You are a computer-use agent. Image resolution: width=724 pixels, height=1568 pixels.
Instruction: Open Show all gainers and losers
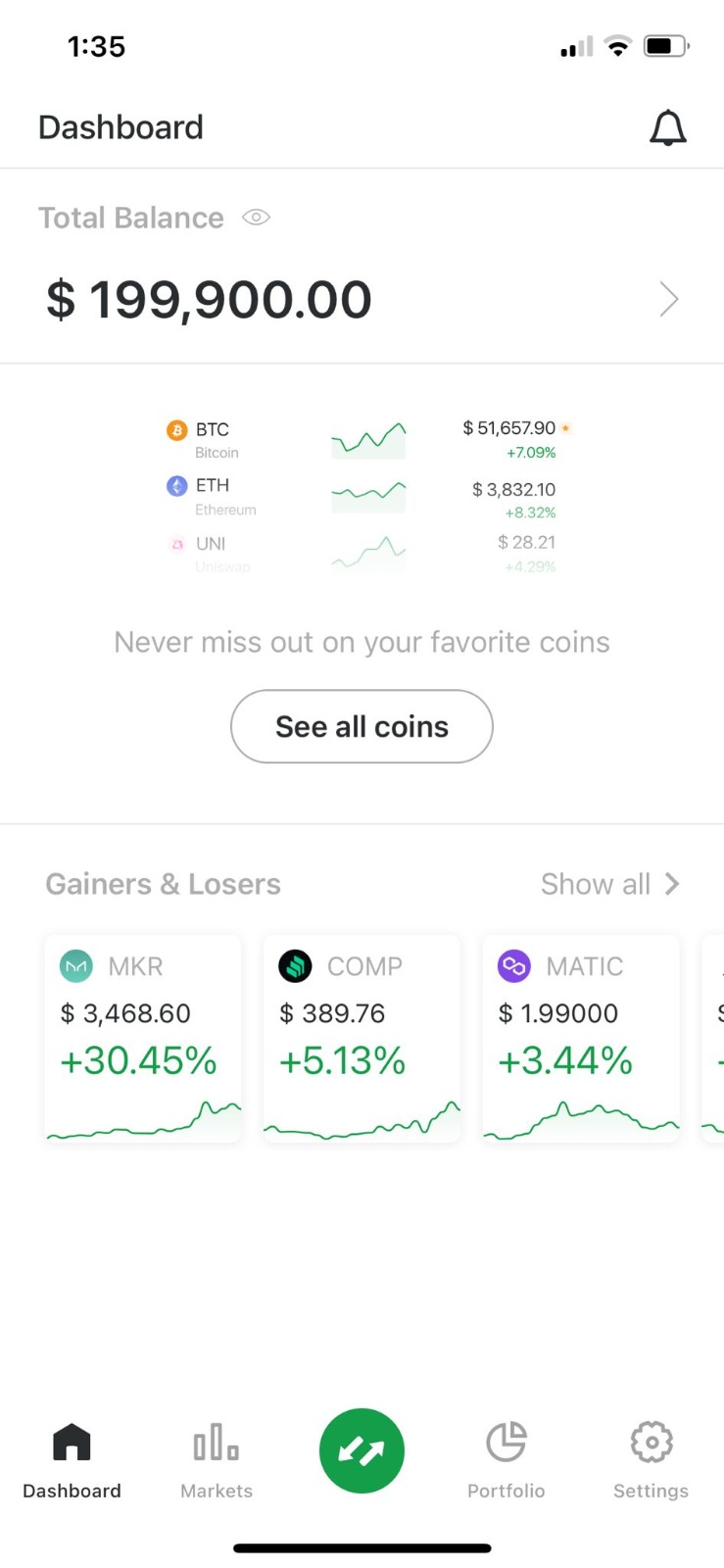(x=596, y=883)
